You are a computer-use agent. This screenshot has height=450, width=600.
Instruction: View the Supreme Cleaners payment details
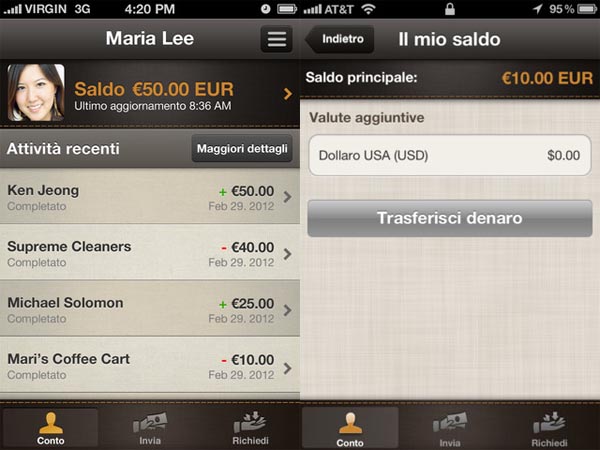pos(150,253)
